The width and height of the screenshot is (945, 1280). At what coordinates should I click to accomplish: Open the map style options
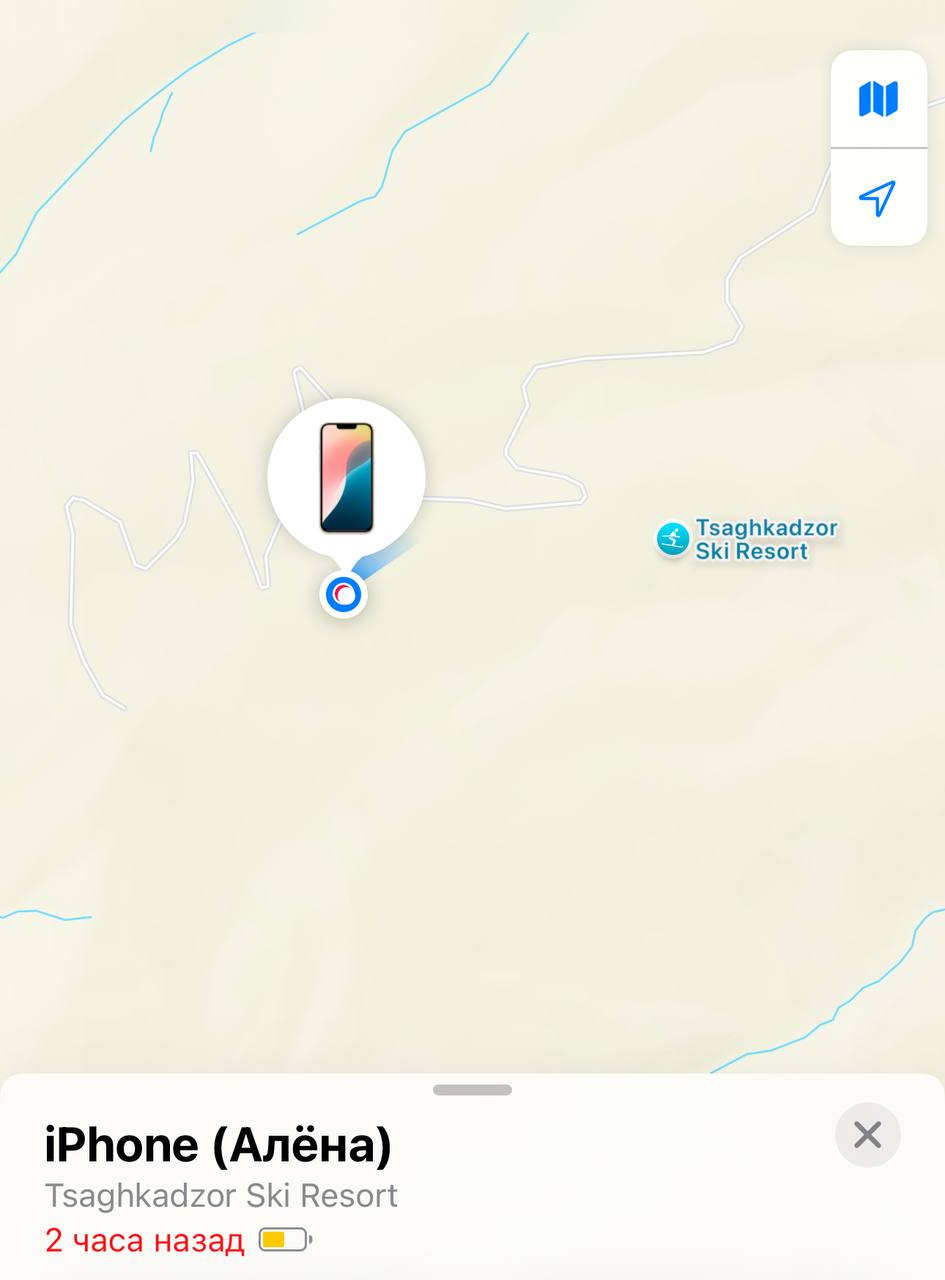coord(878,99)
